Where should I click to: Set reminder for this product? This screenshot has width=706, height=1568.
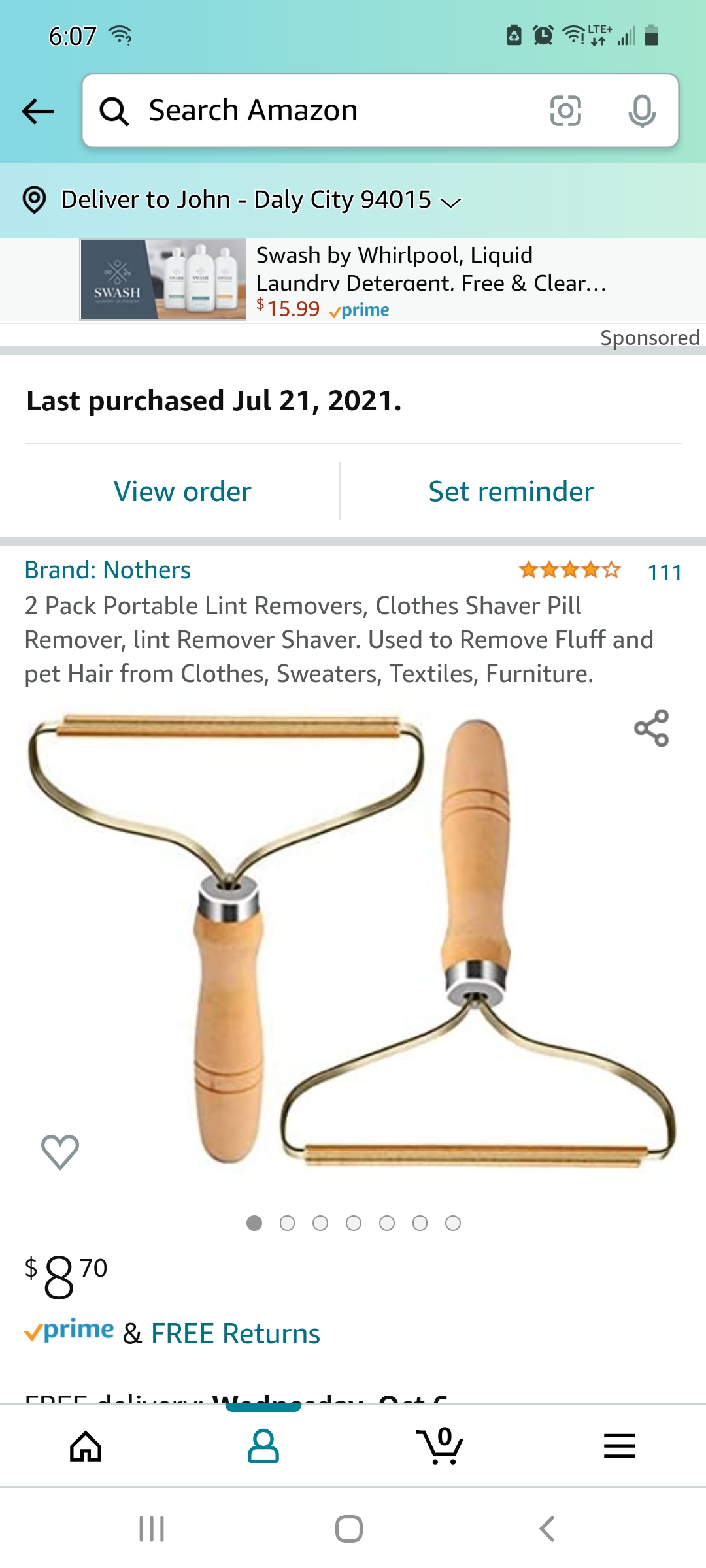tap(511, 492)
